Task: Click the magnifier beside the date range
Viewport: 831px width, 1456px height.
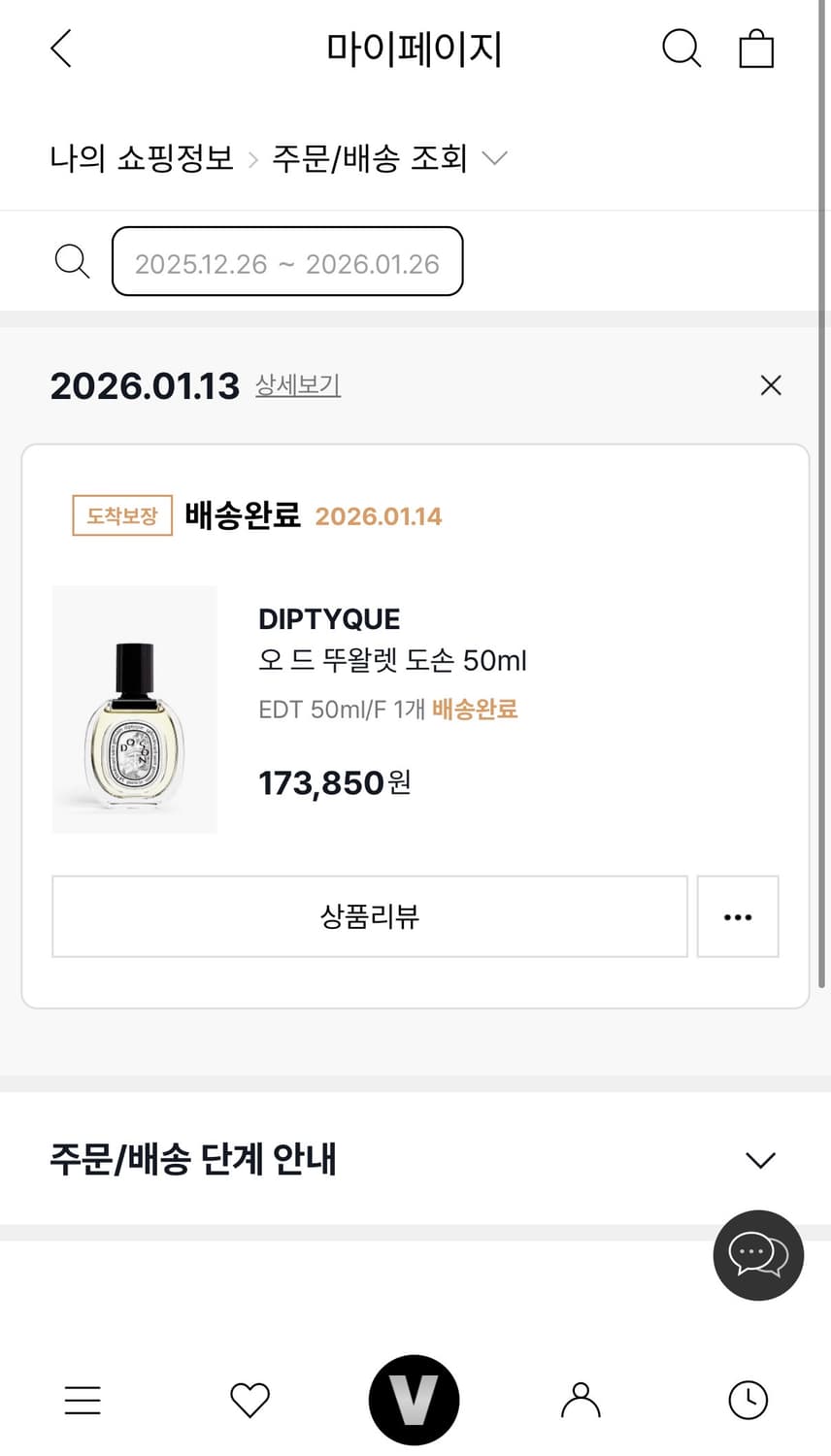Action: coord(72,261)
